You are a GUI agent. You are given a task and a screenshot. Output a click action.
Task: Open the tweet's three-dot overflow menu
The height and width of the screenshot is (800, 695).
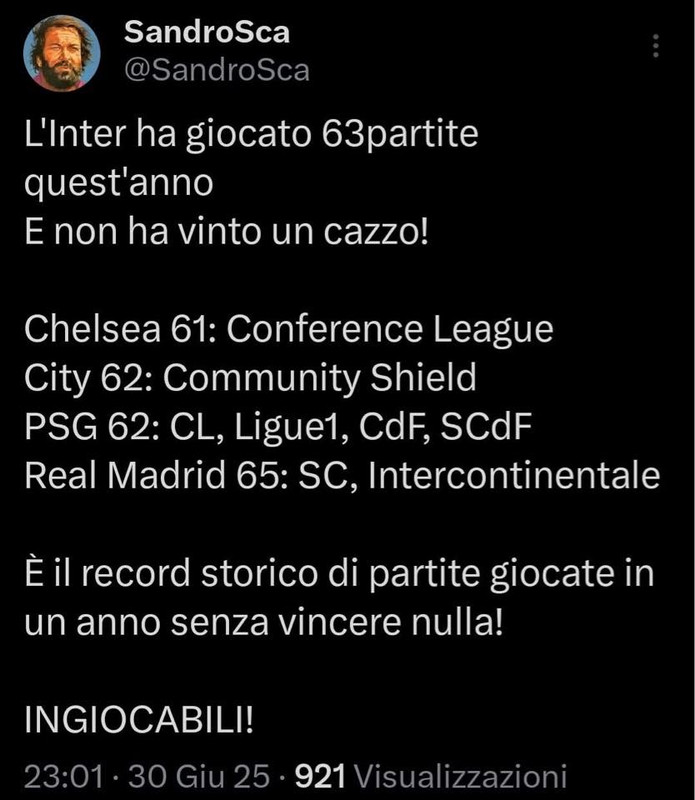click(x=655, y=47)
